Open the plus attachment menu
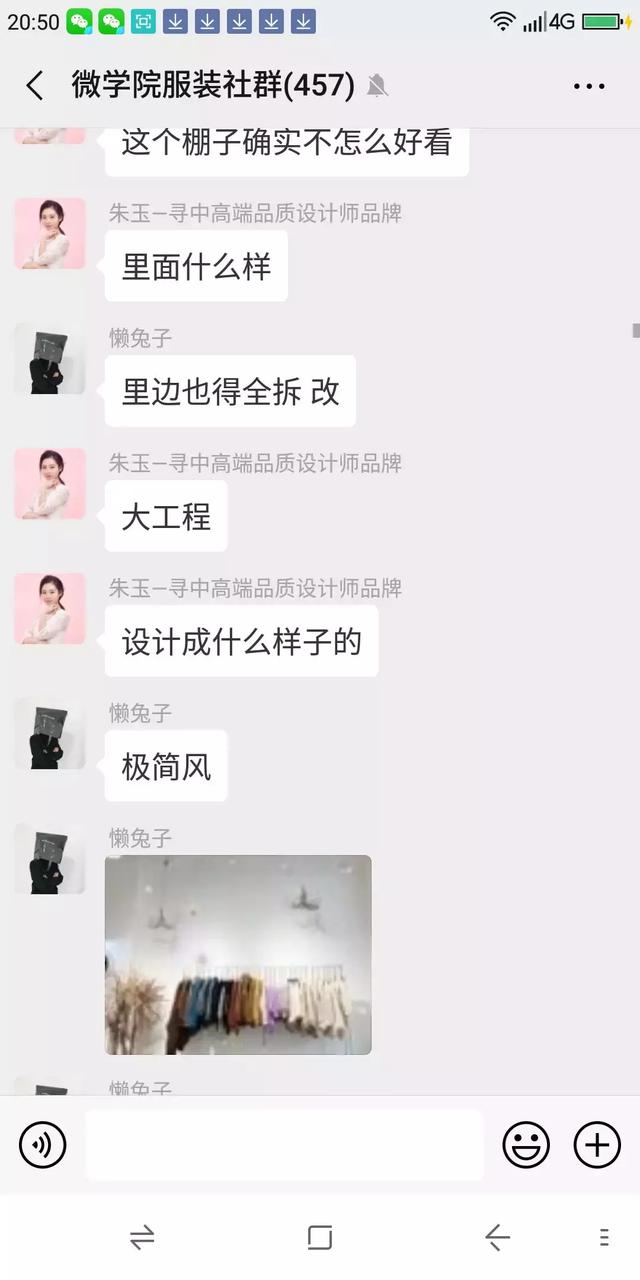This screenshot has width=640, height=1280. tap(597, 1145)
